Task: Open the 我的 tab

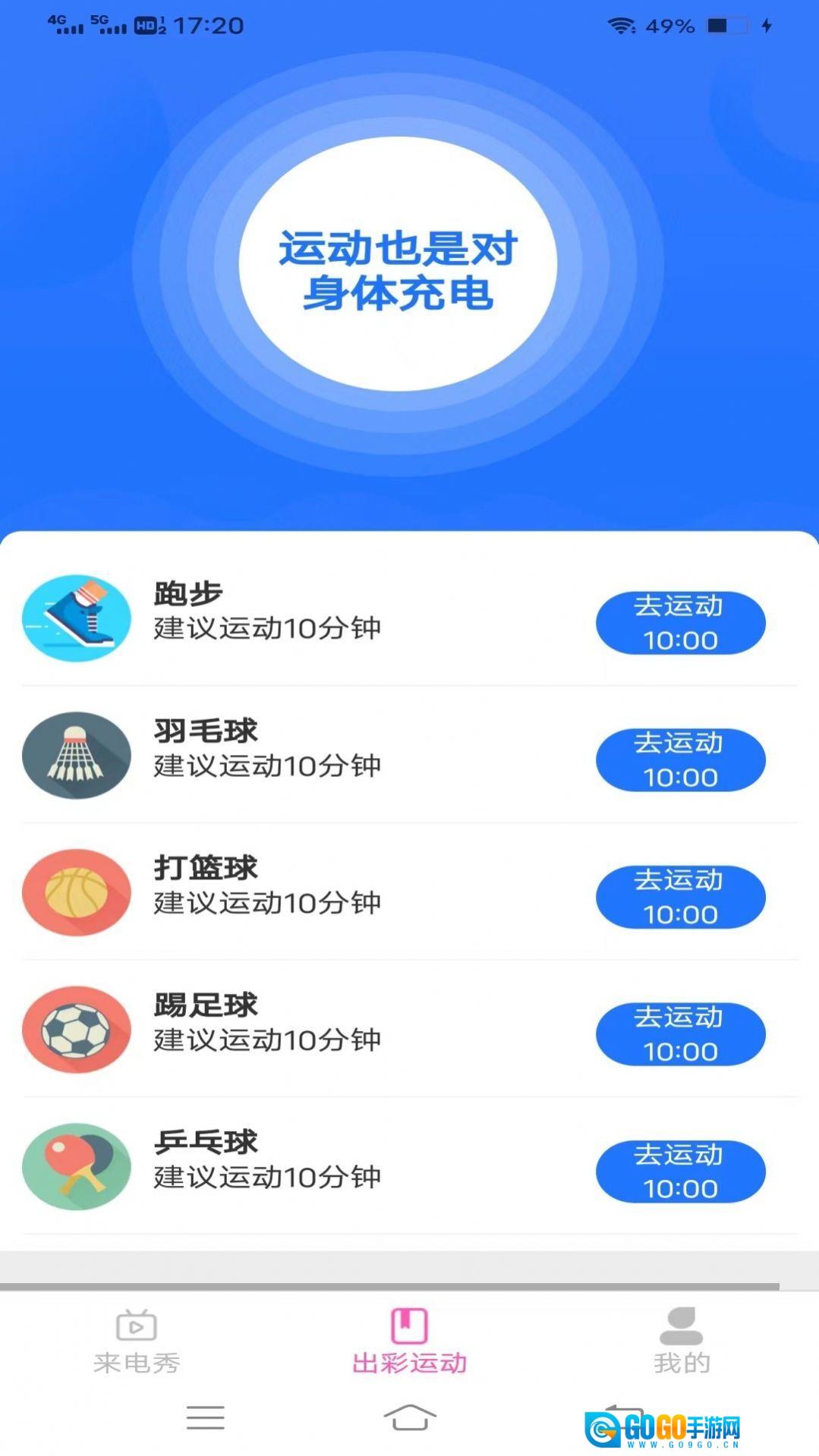Action: [682, 1341]
